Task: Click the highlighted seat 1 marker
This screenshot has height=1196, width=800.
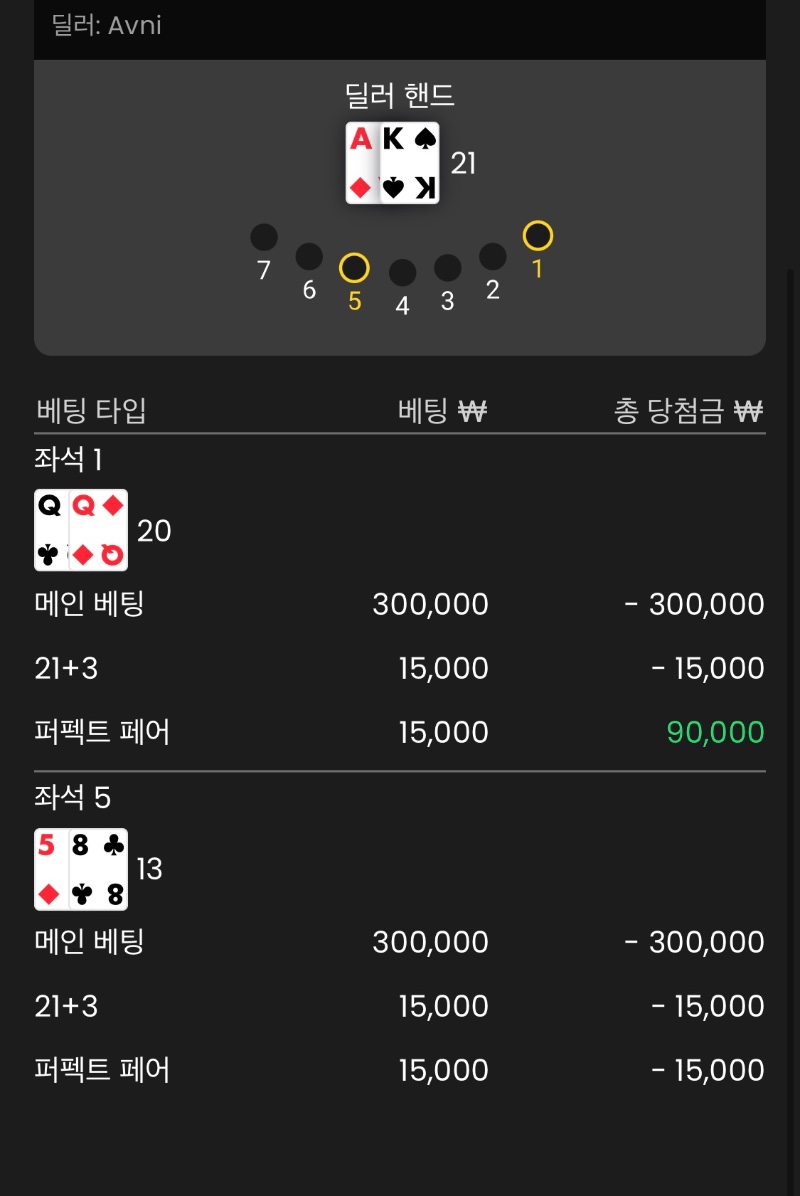Action: coord(537,236)
